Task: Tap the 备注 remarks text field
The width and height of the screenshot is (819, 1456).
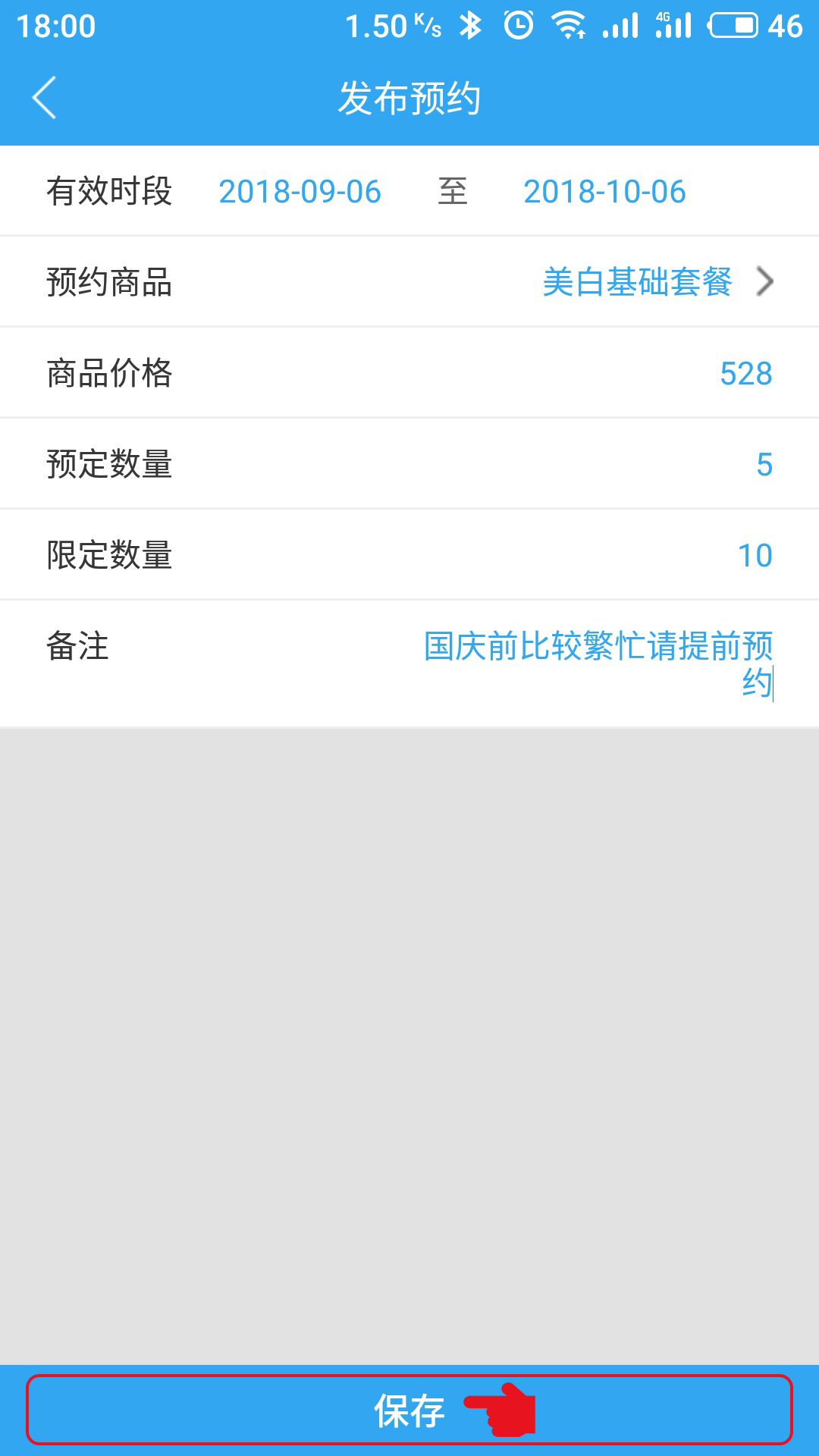Action: [x=598, y=664]
